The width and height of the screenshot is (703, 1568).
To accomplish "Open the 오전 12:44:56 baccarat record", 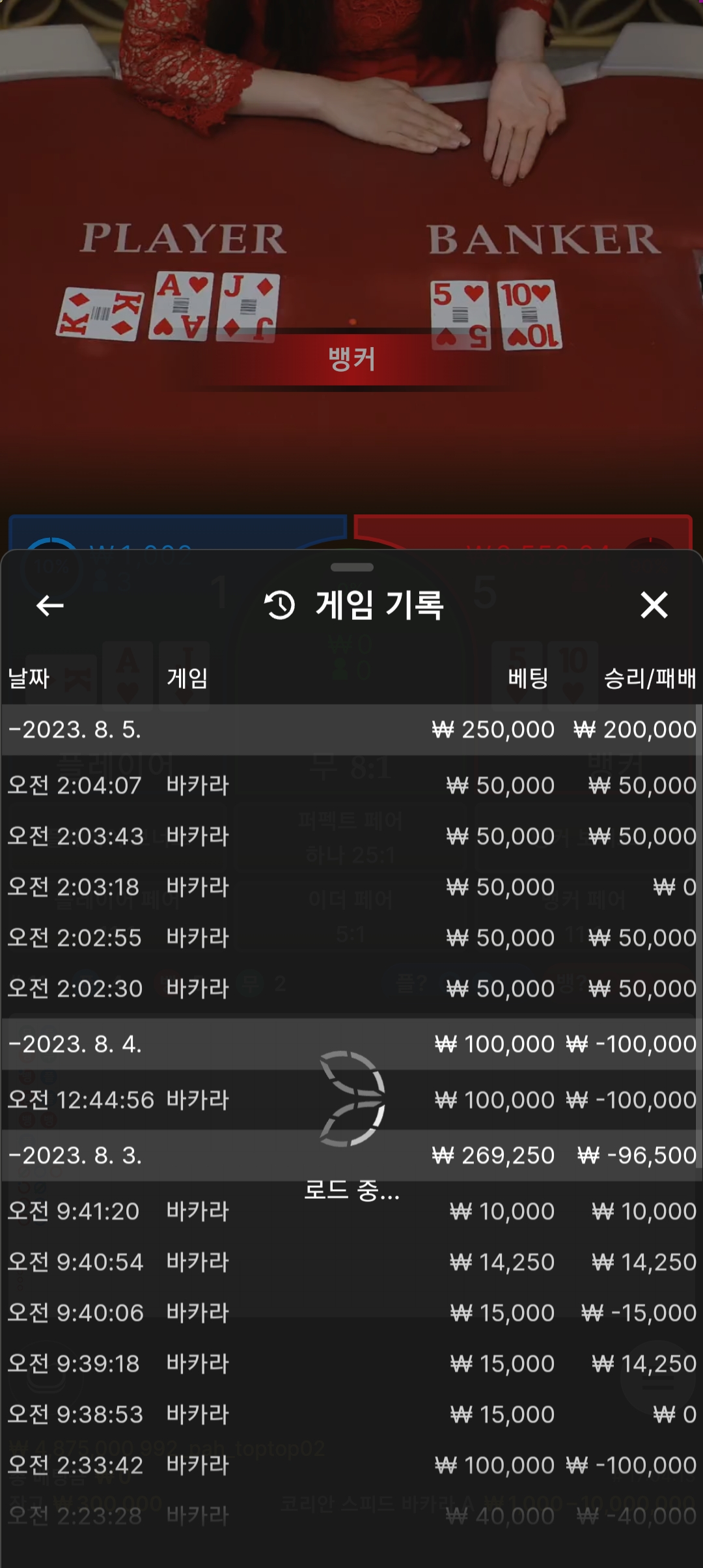I will coord(351,1100).
